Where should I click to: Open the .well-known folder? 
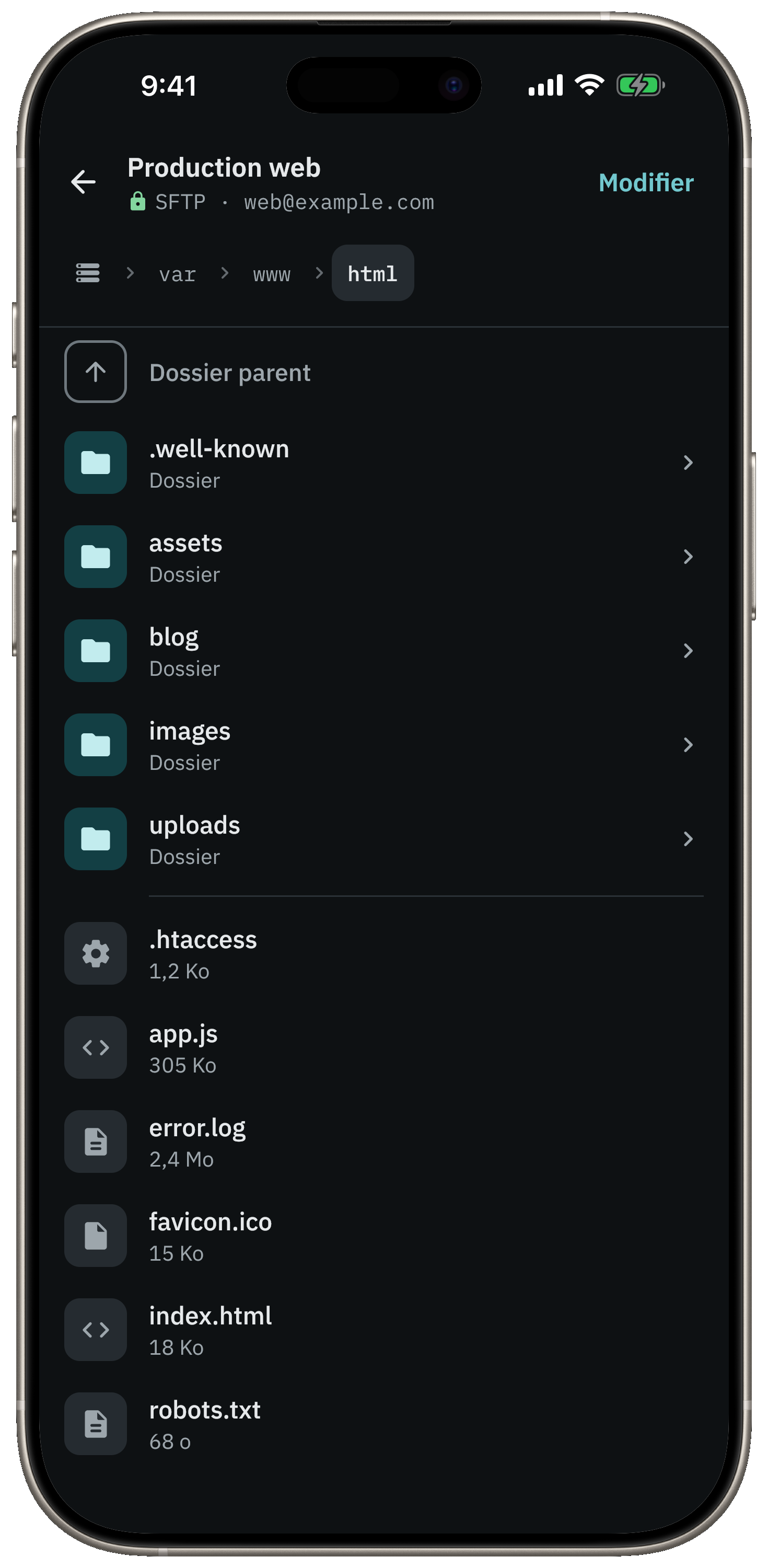(x=384, y=463)
